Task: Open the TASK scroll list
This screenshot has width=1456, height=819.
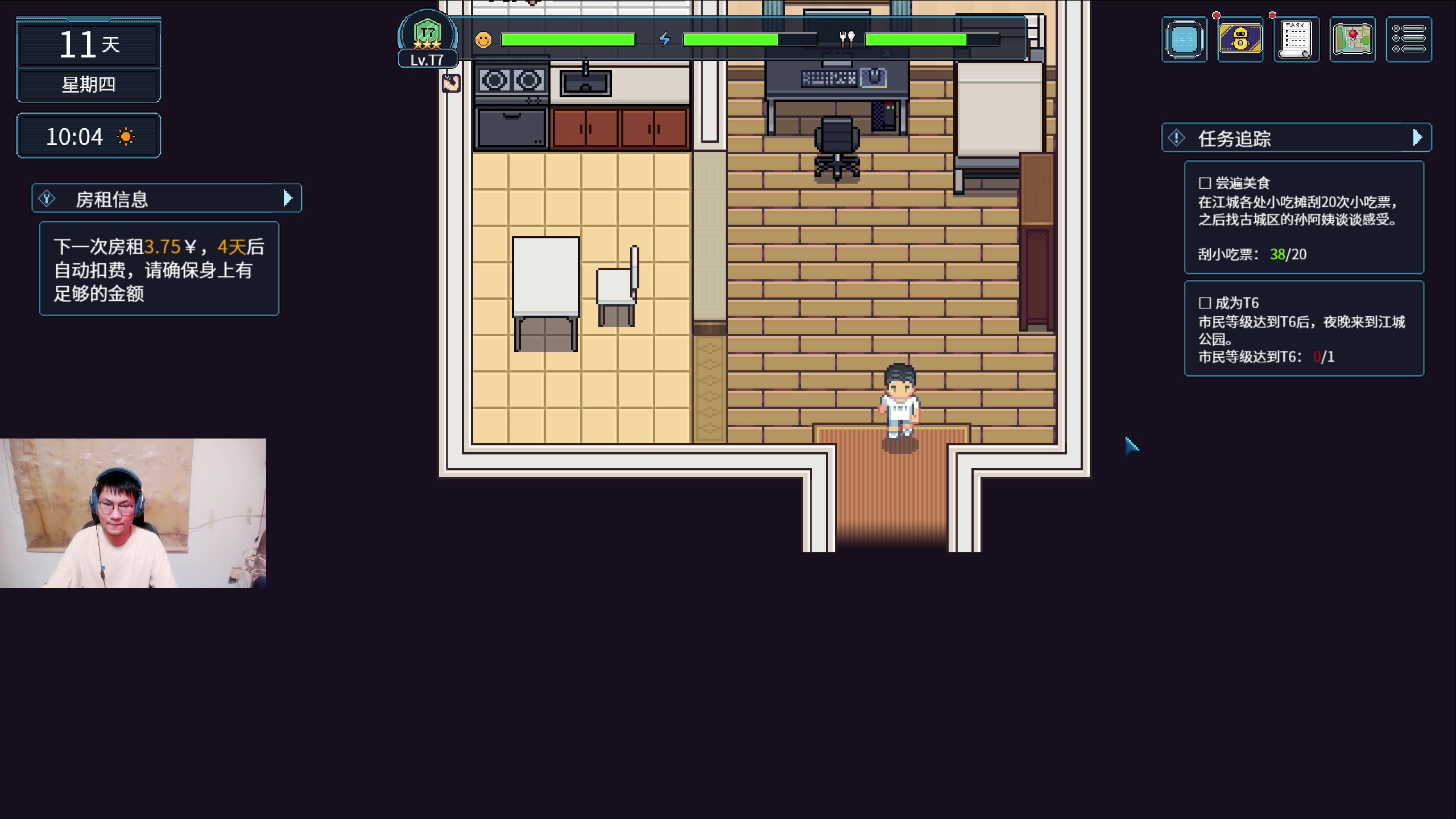Action: click(1296, 40)
